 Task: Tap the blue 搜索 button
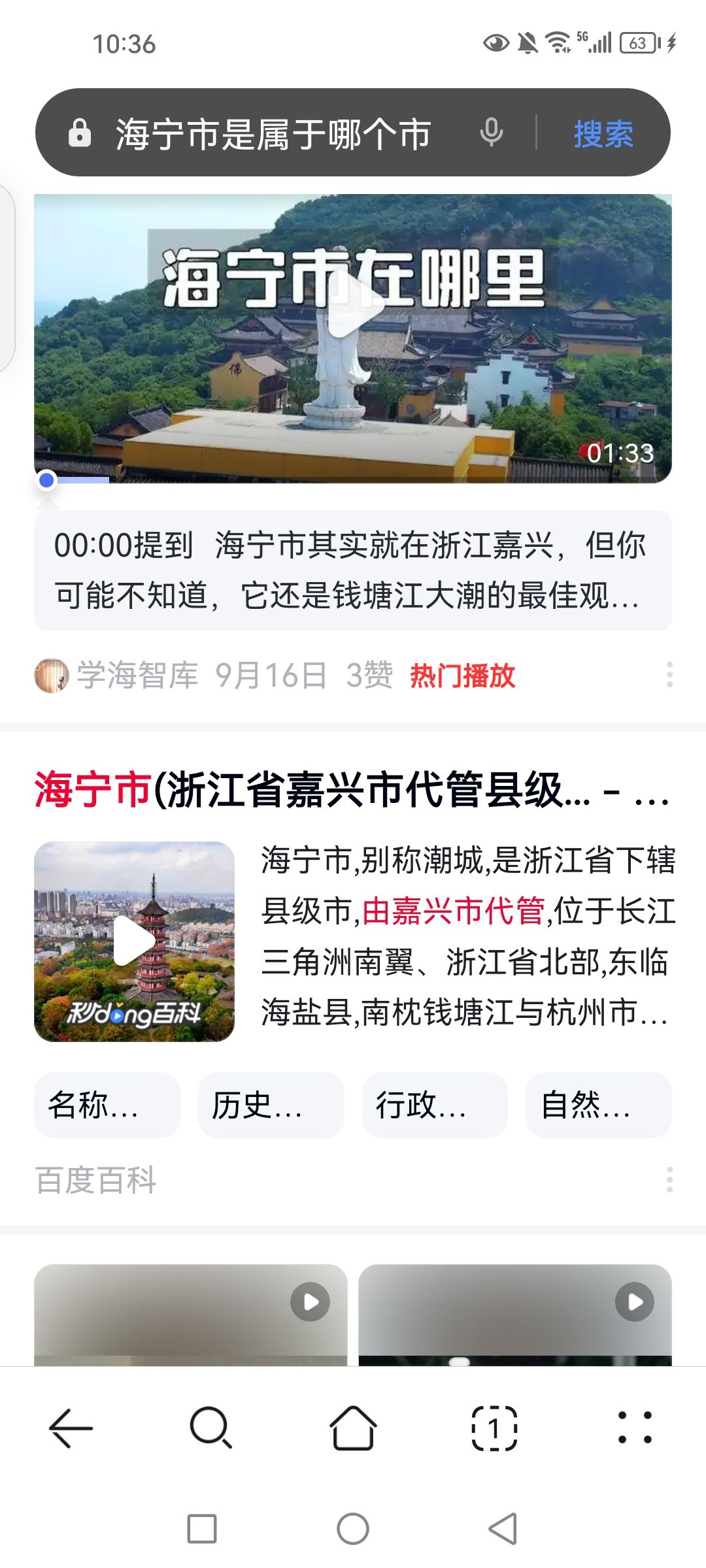(603, 134)
